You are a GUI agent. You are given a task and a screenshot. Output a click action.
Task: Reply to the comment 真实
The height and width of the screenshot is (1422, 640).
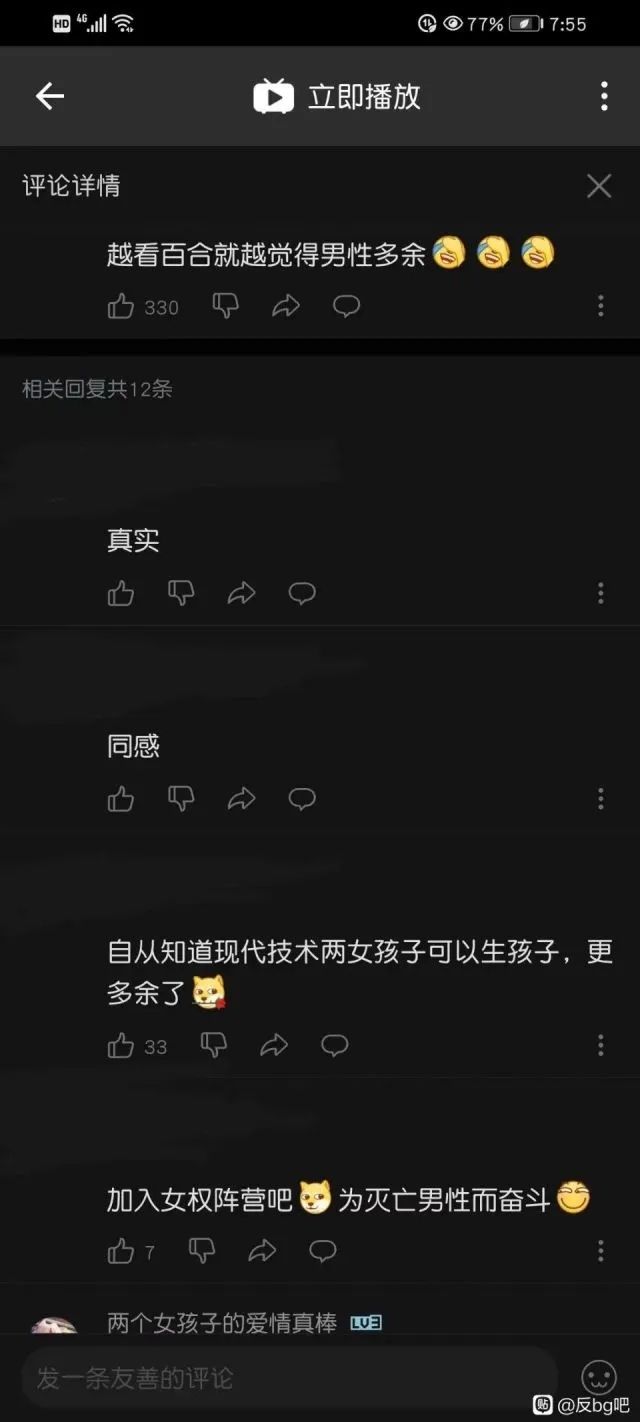click(x=302, y=593)
